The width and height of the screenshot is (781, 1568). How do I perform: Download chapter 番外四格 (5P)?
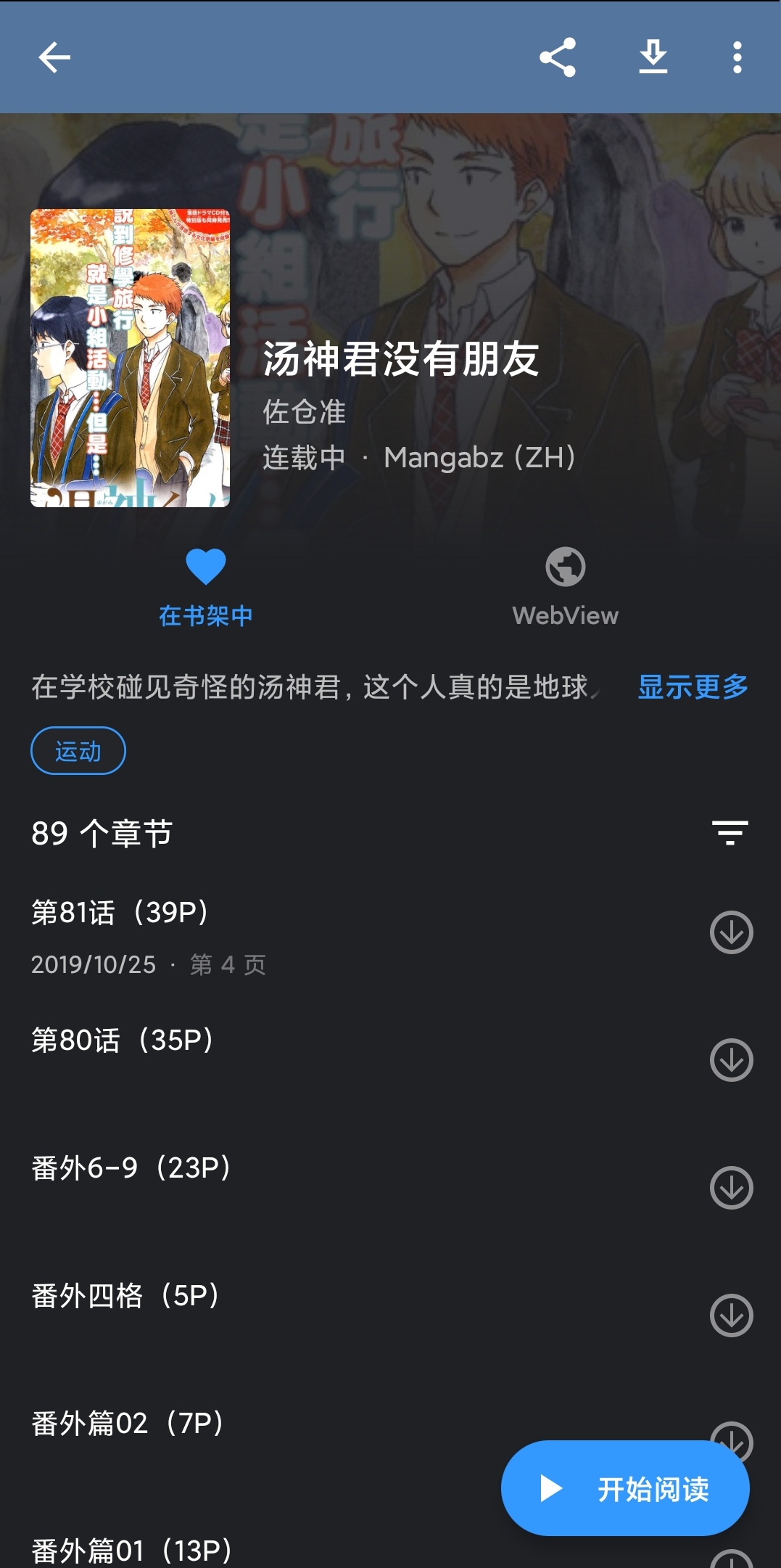731,1315
